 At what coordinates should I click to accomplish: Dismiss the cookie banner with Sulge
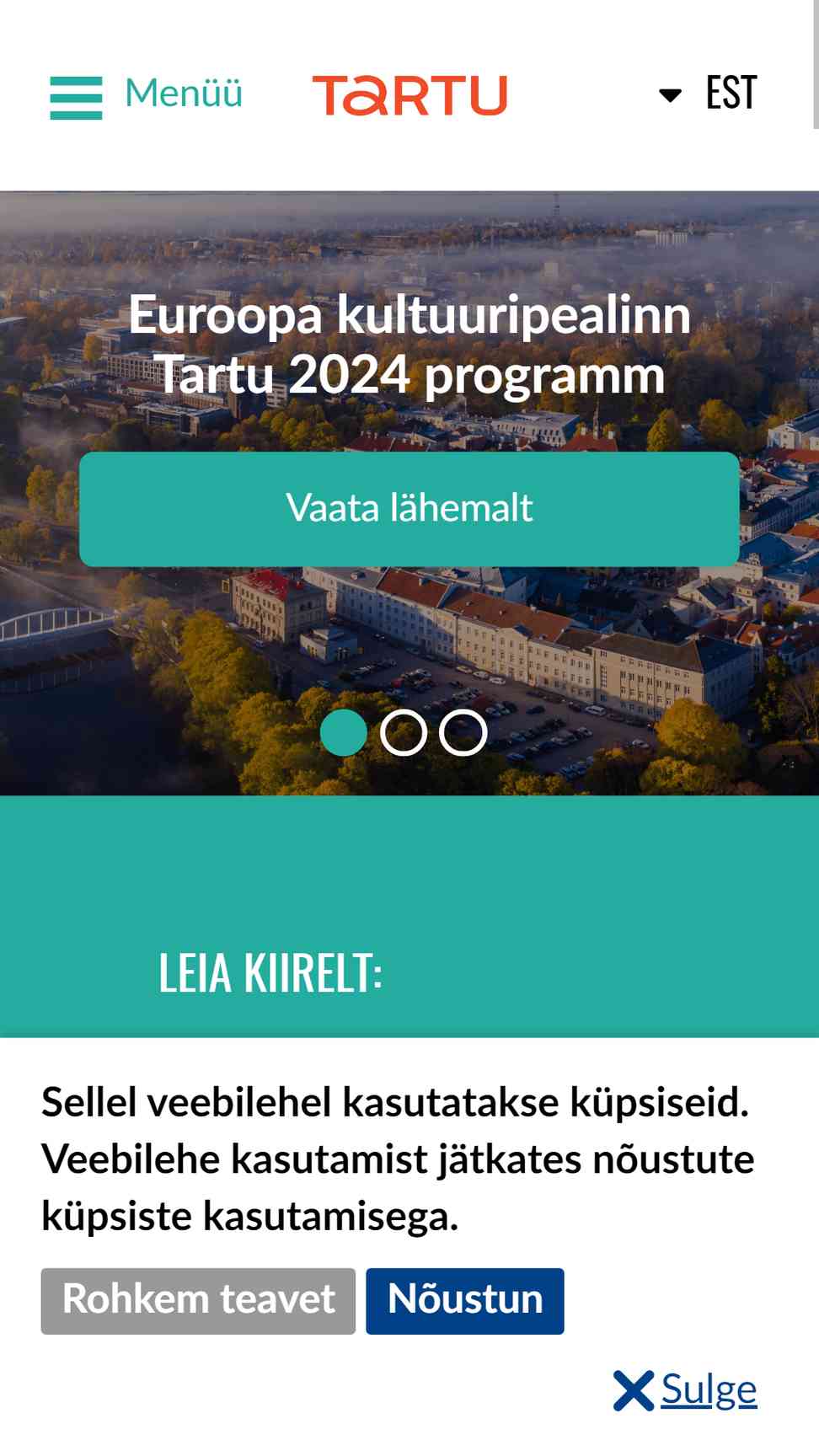(686, 1390)
